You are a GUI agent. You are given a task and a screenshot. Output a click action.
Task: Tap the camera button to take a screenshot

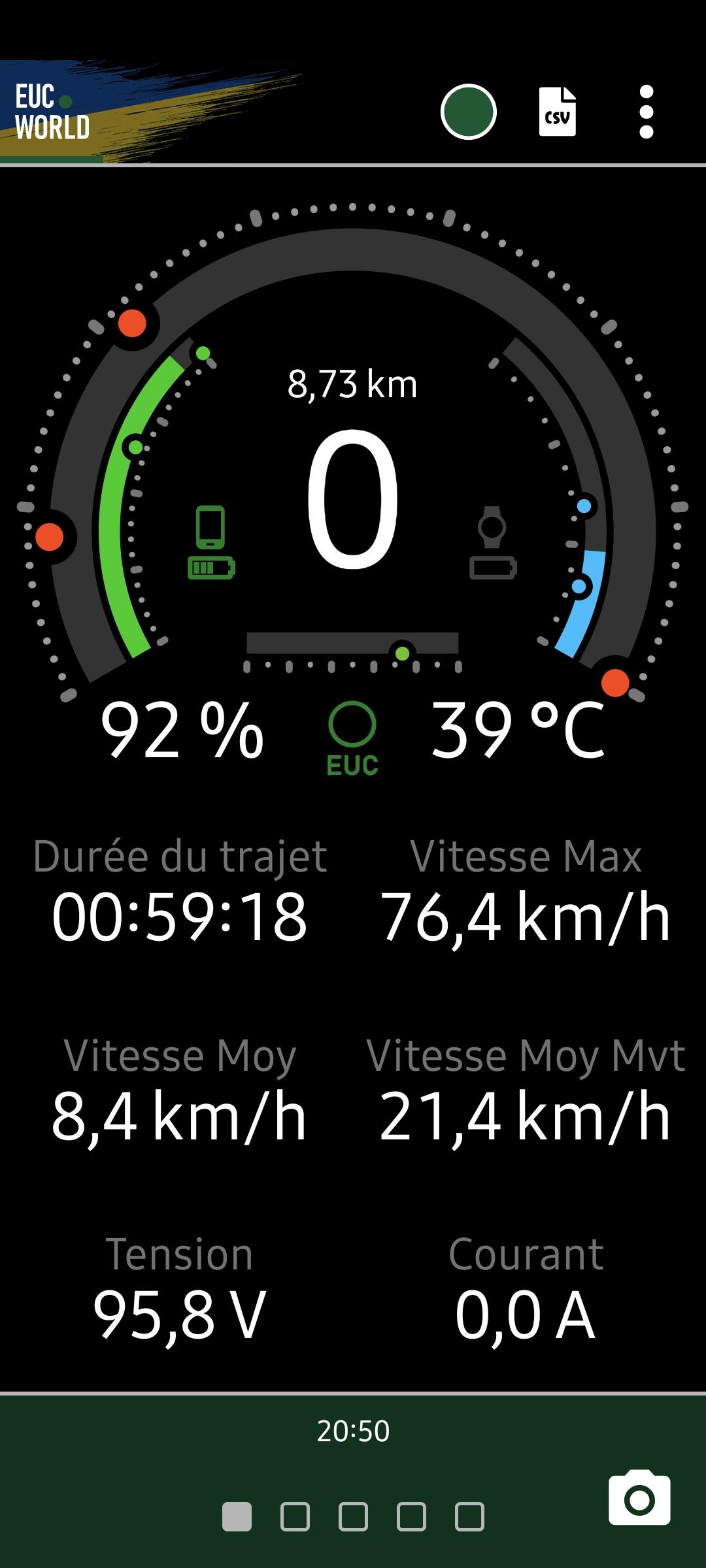[639, 1498]
